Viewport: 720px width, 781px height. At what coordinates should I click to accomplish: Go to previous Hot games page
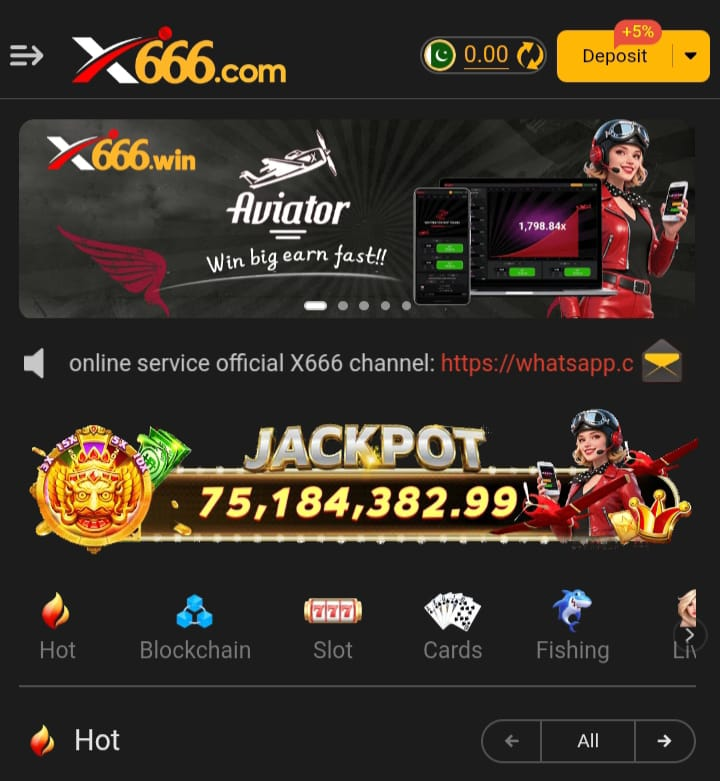[x=512, y=741]
